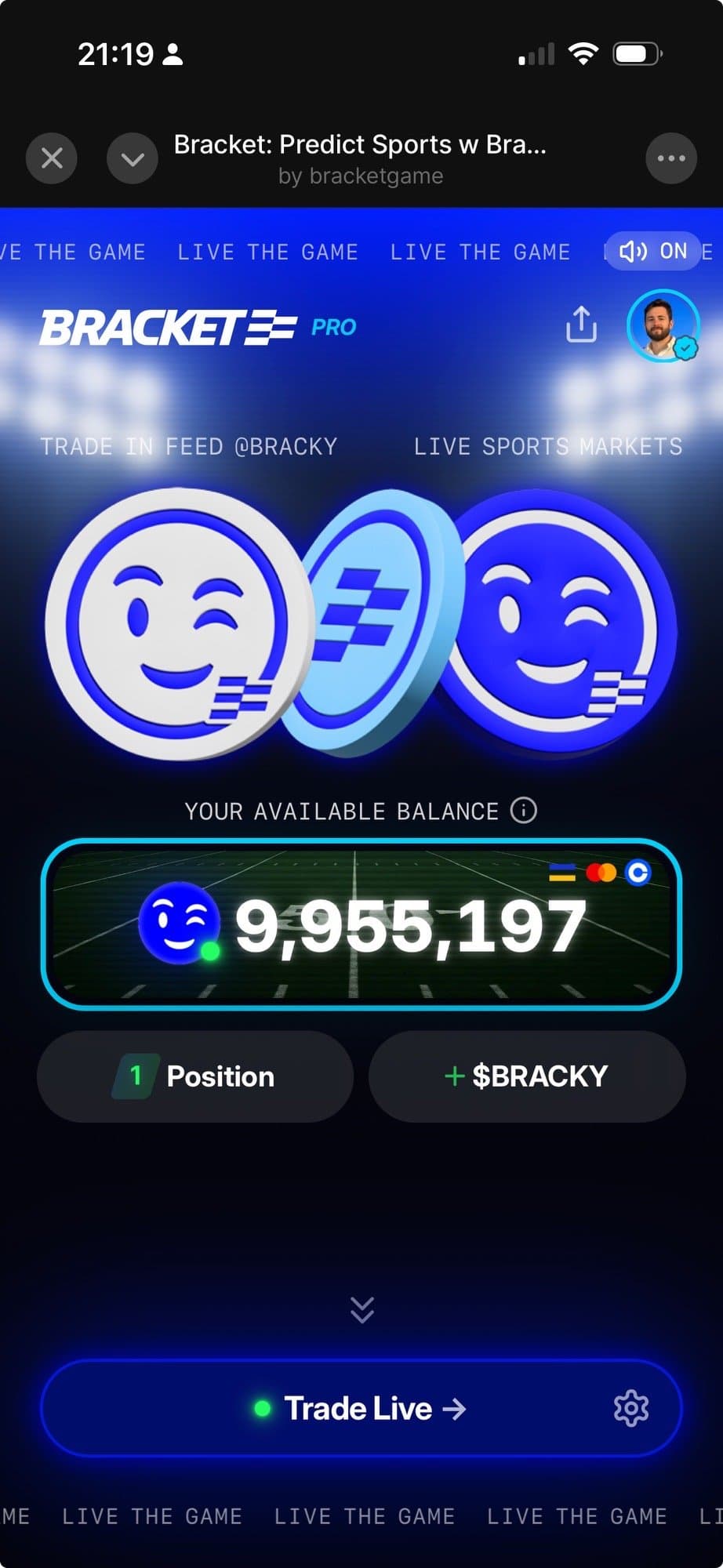Toggle the sound ON button
723x1568 pixels.
tap(652, 251)
